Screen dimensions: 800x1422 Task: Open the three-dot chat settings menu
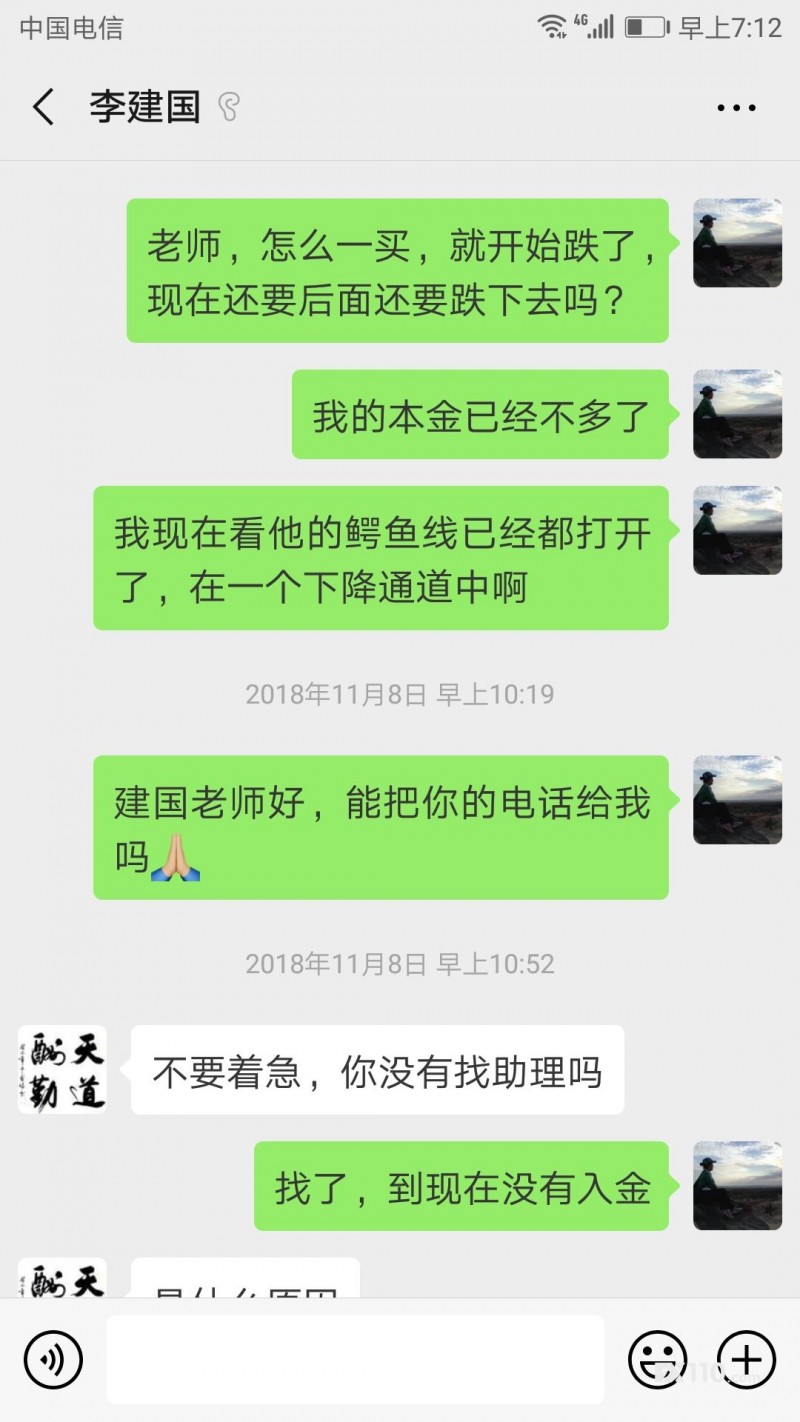[x=737, y=106]
